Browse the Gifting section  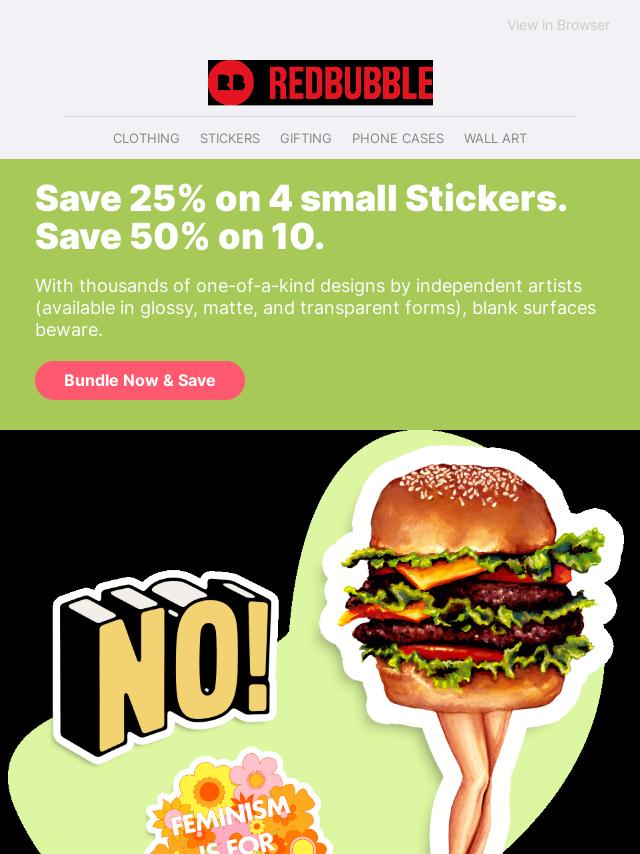click(x=305, y=139)
